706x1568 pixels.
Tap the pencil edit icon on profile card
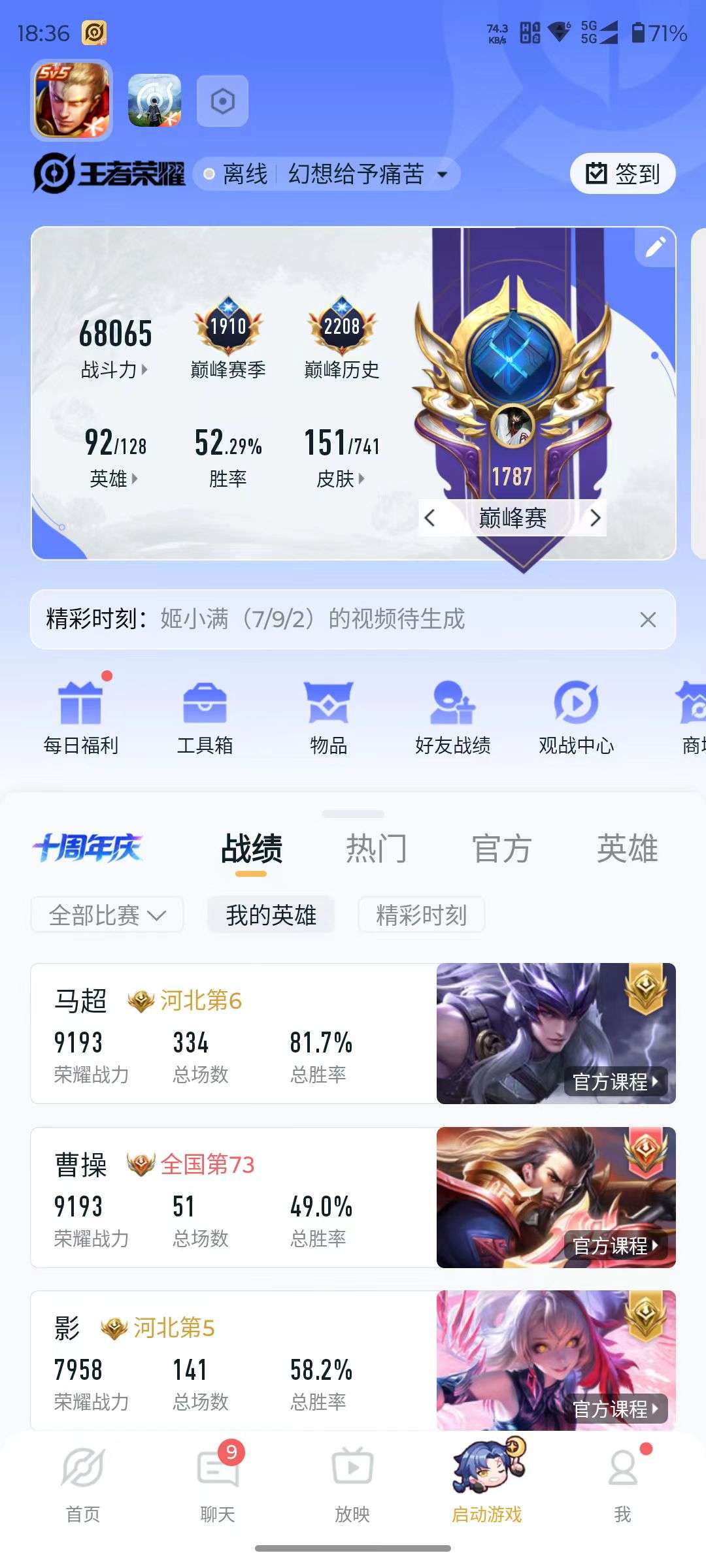(x=656, y=247)
